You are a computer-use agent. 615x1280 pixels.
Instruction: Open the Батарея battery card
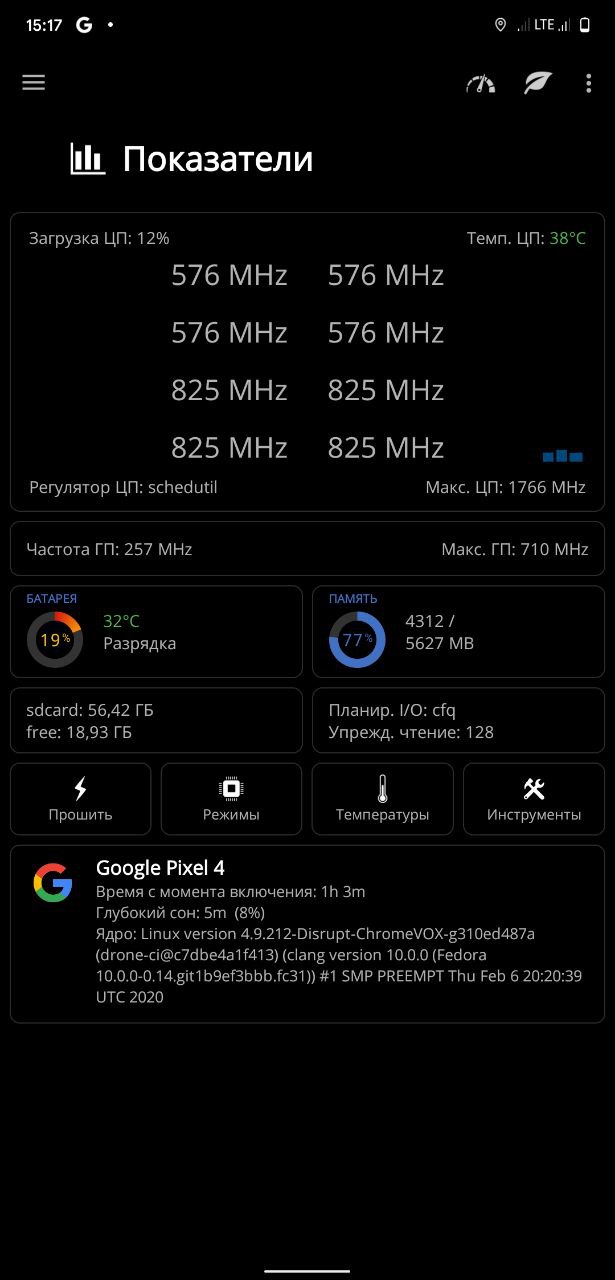[x=156, y=632]
